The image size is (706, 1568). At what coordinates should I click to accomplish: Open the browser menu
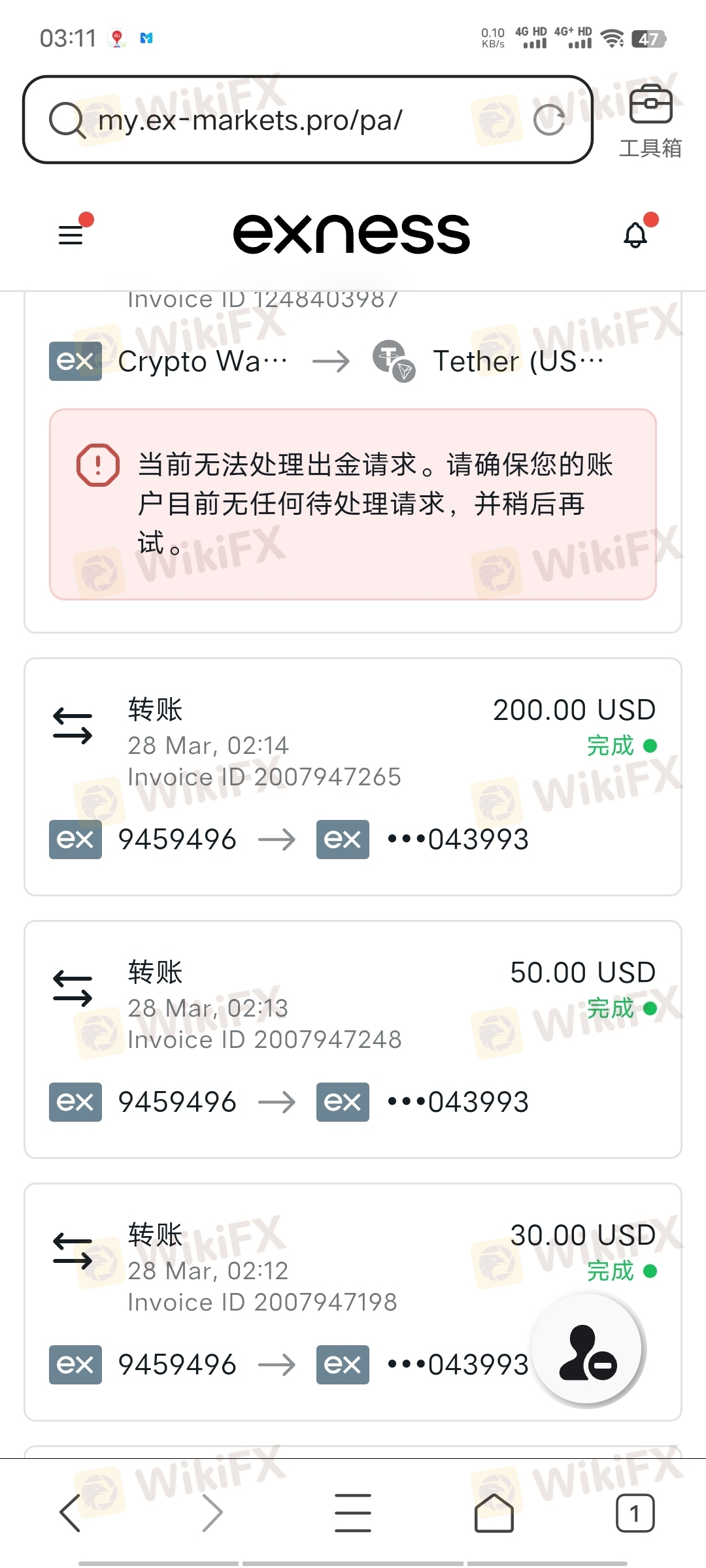[353, 1512]
